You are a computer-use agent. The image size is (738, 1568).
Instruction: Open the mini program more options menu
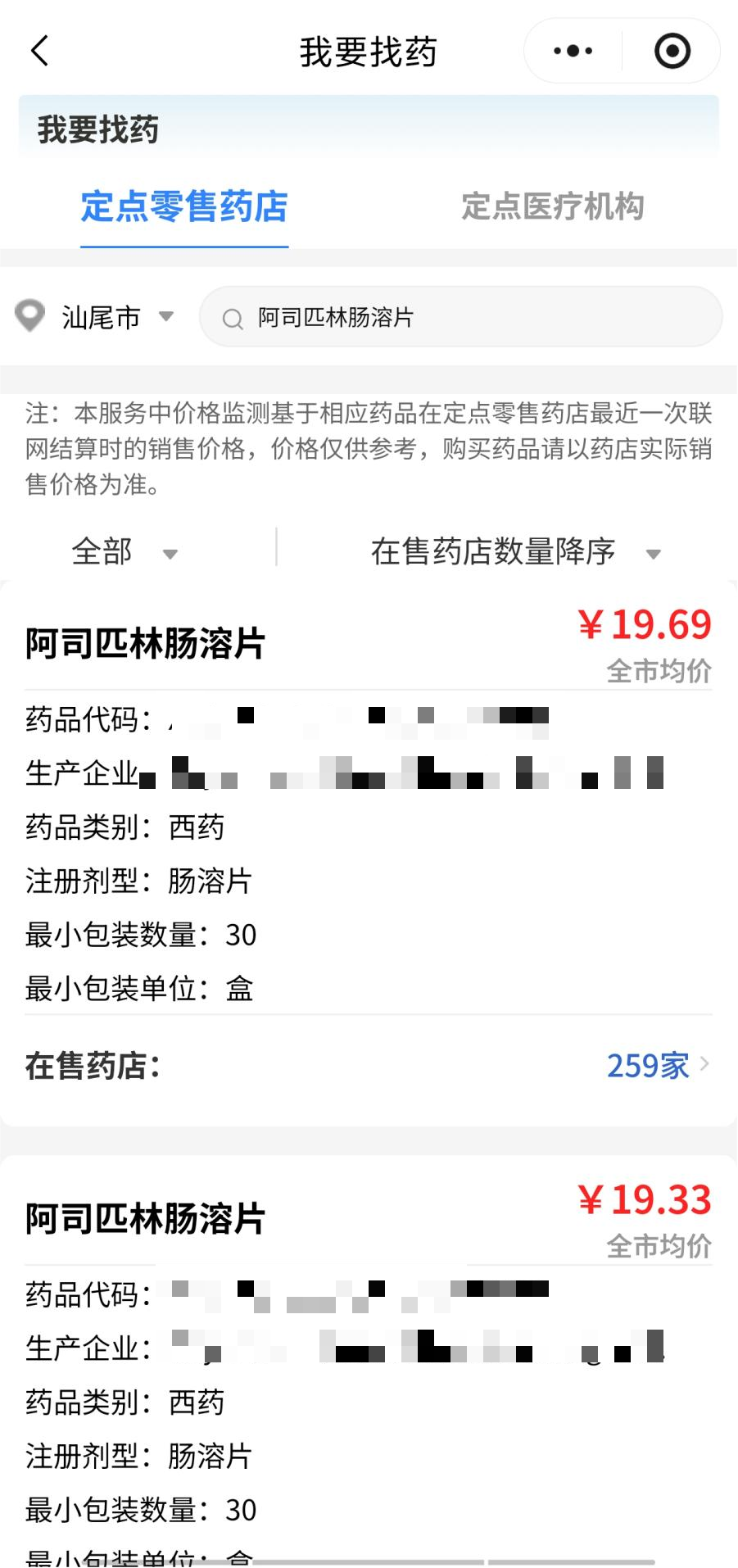tap(573, 51)
